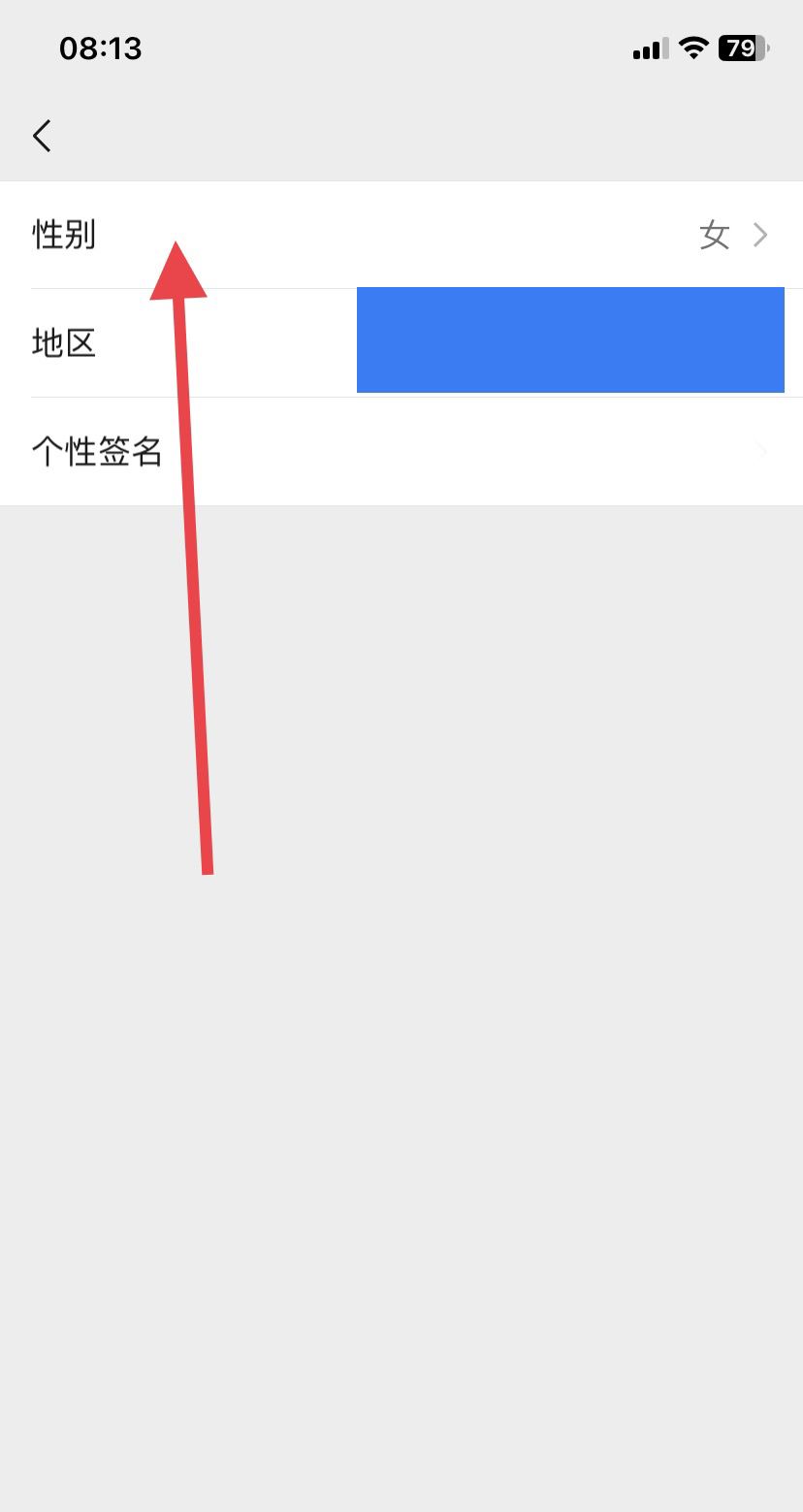Tap the blue highlighted region value block
This screenshot has height=1512, width=803.
(570, 339)
